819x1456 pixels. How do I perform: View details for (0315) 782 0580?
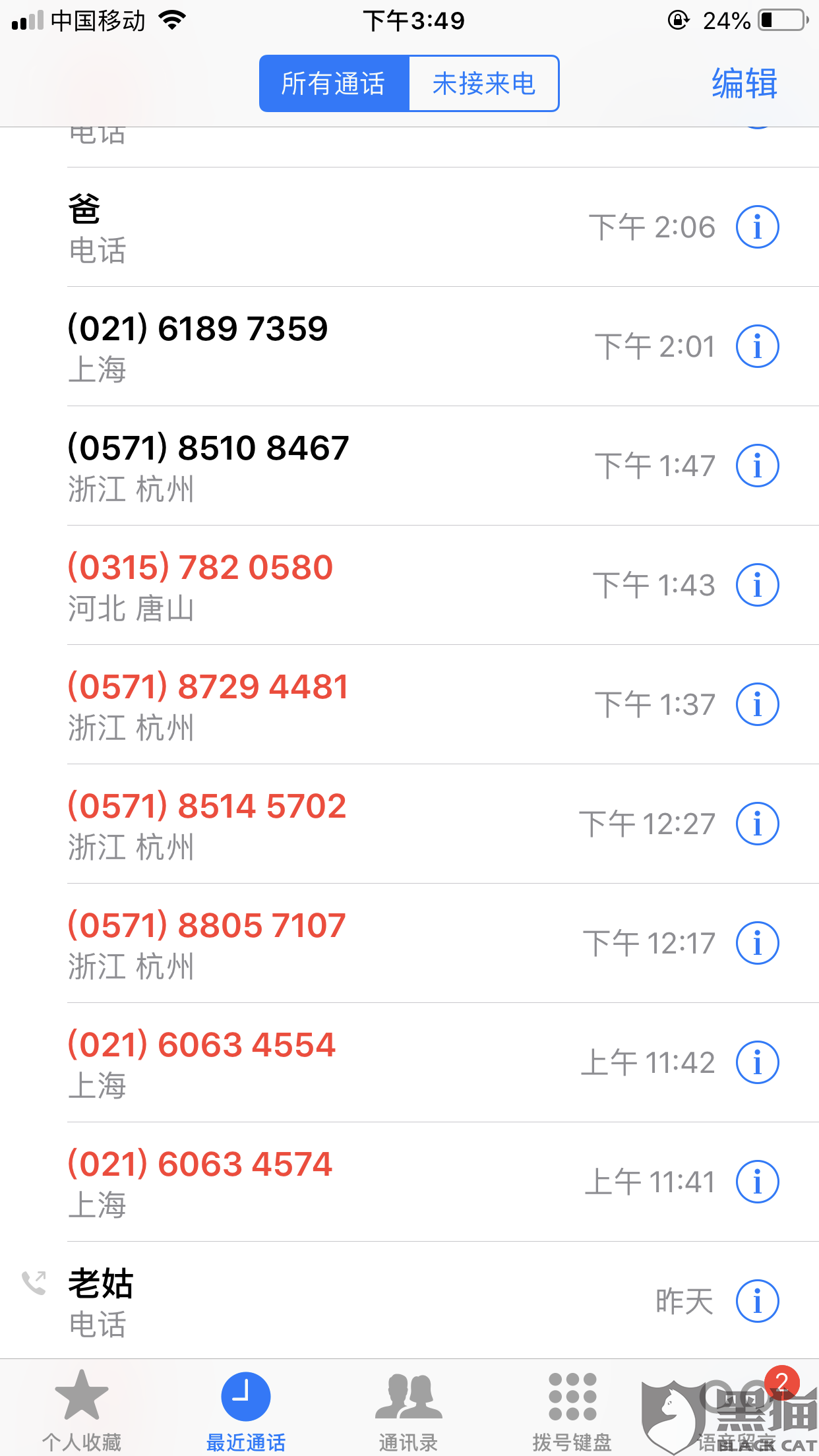[757, 585]
